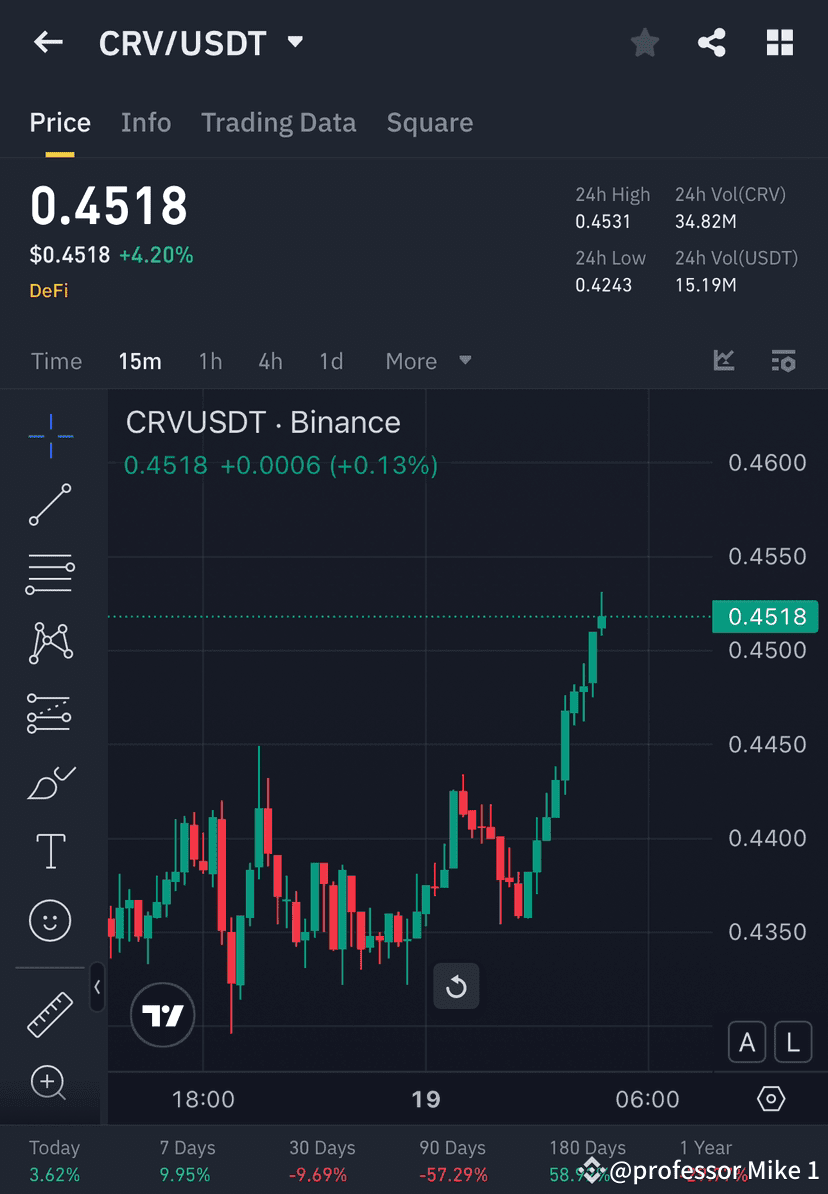Select the text annotation tool
Screen dimensions: 828x1194
[50, 851]
